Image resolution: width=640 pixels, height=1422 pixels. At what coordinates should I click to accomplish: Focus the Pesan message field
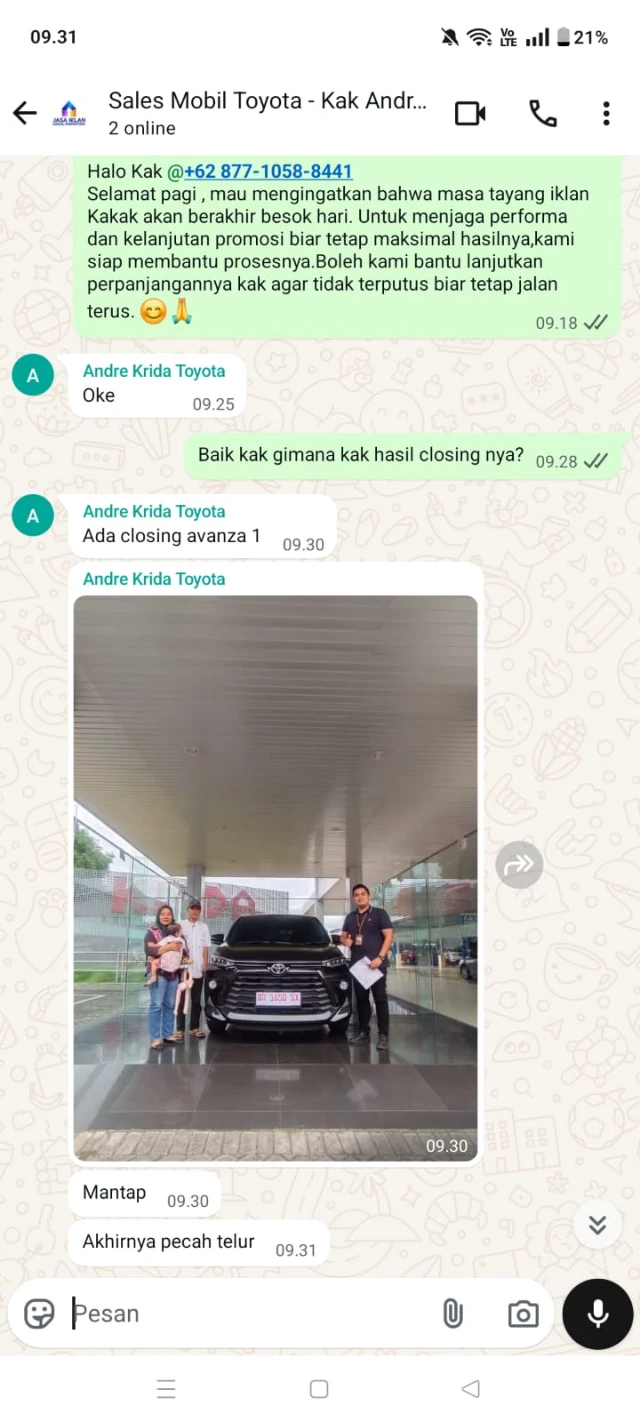[x=250, y=1313]
